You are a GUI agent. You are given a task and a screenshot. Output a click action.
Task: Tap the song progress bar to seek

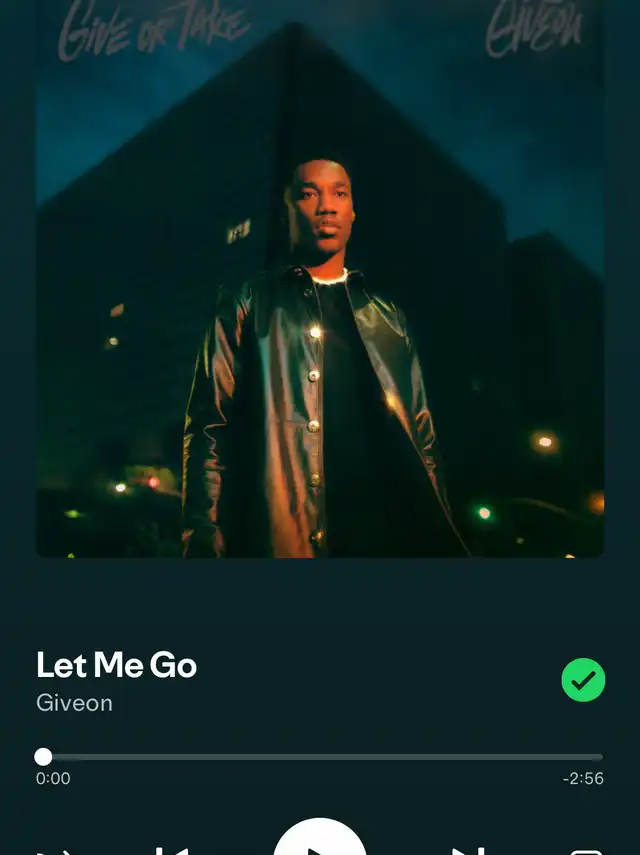(320, 757)
